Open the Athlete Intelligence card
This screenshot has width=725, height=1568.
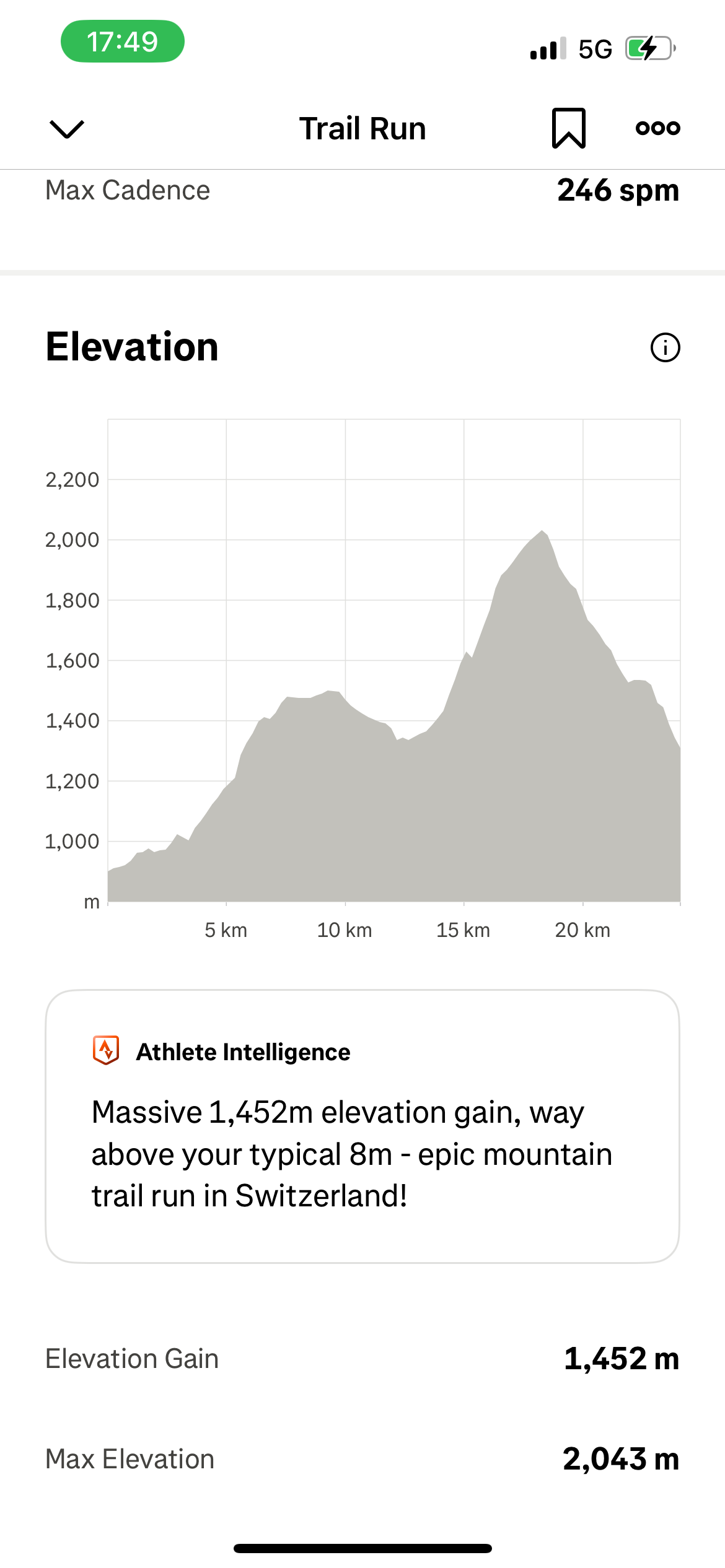[x=362, y=1126]
